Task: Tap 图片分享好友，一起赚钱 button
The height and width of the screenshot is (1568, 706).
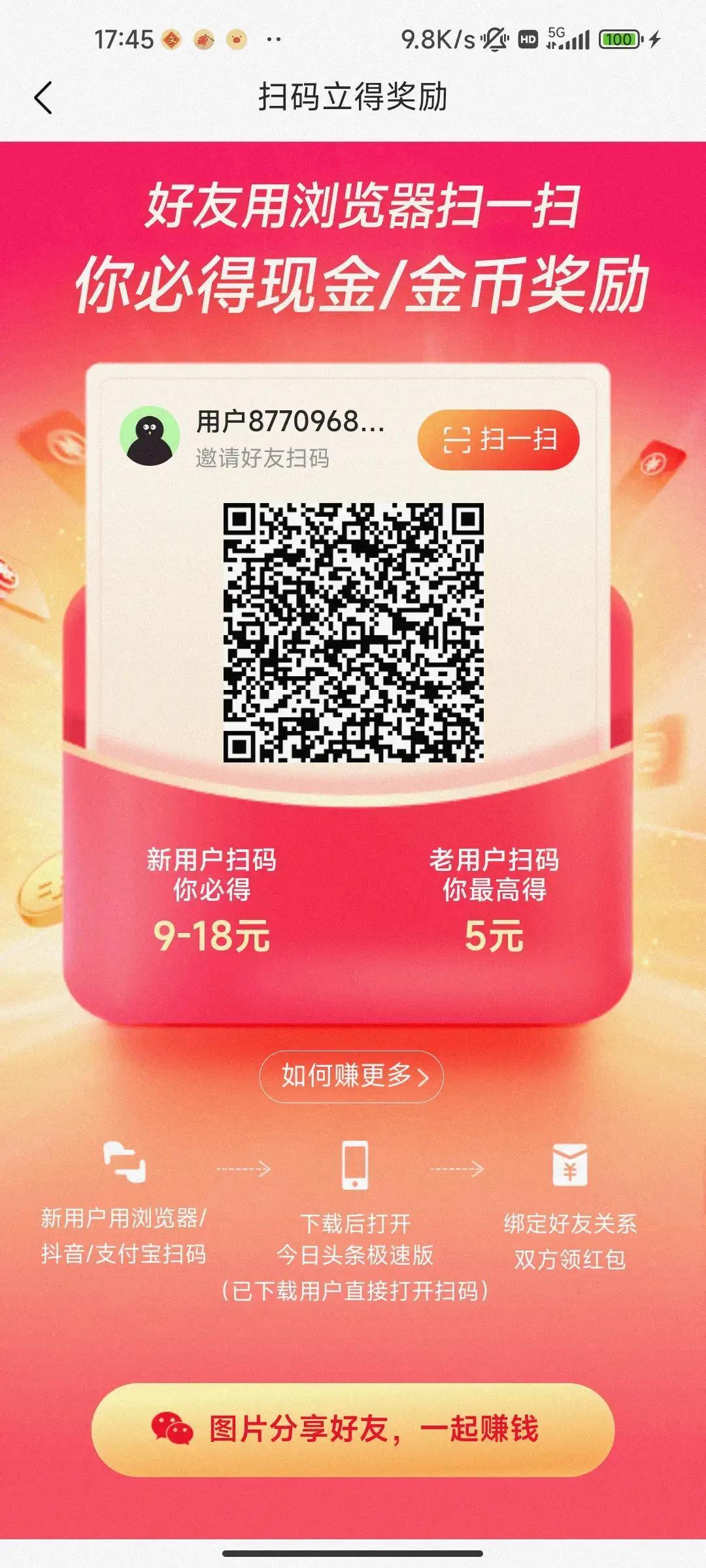Action: (353, 1429)
